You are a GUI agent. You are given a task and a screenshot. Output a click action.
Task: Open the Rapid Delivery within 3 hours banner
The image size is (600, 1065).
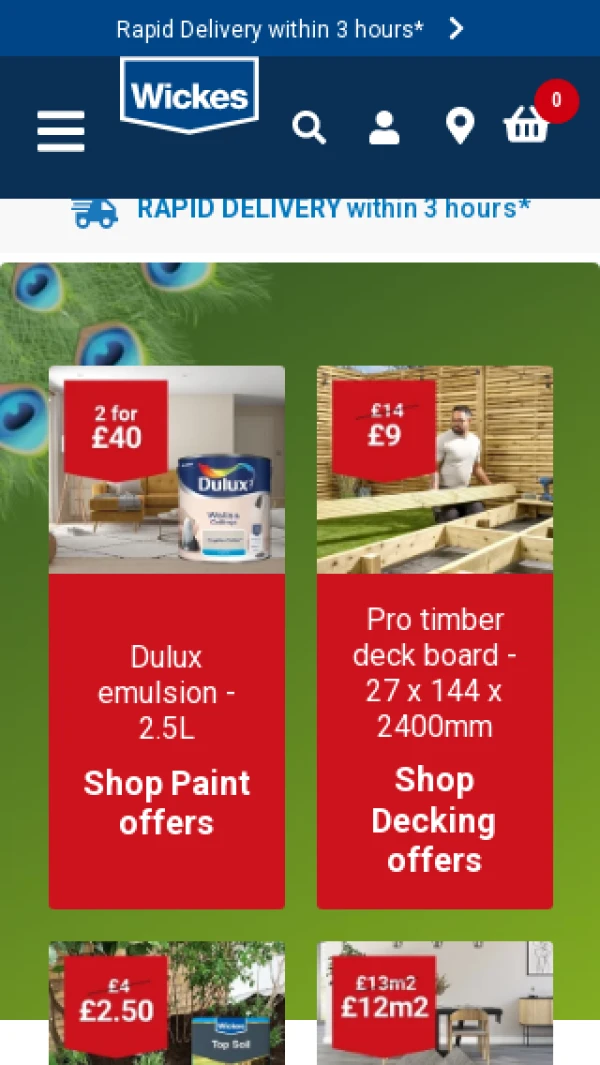[x=290, y=29]
